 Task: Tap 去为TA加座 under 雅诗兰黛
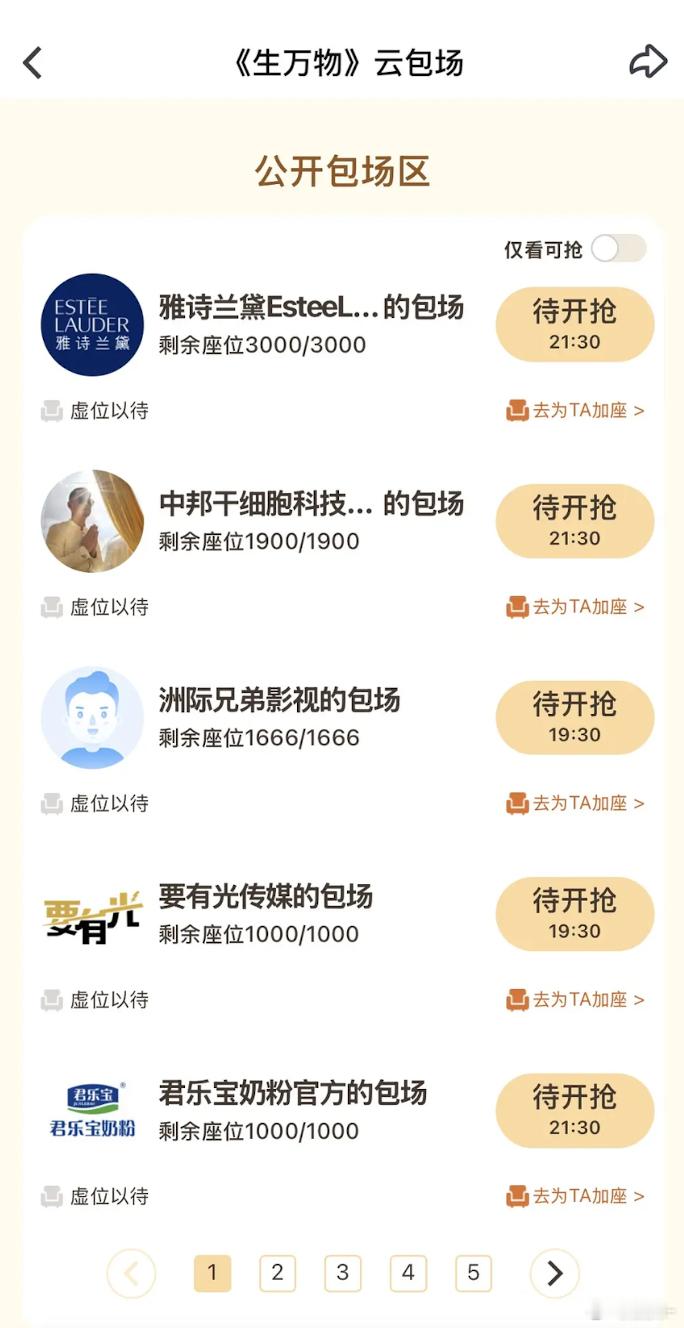[575, 410]
